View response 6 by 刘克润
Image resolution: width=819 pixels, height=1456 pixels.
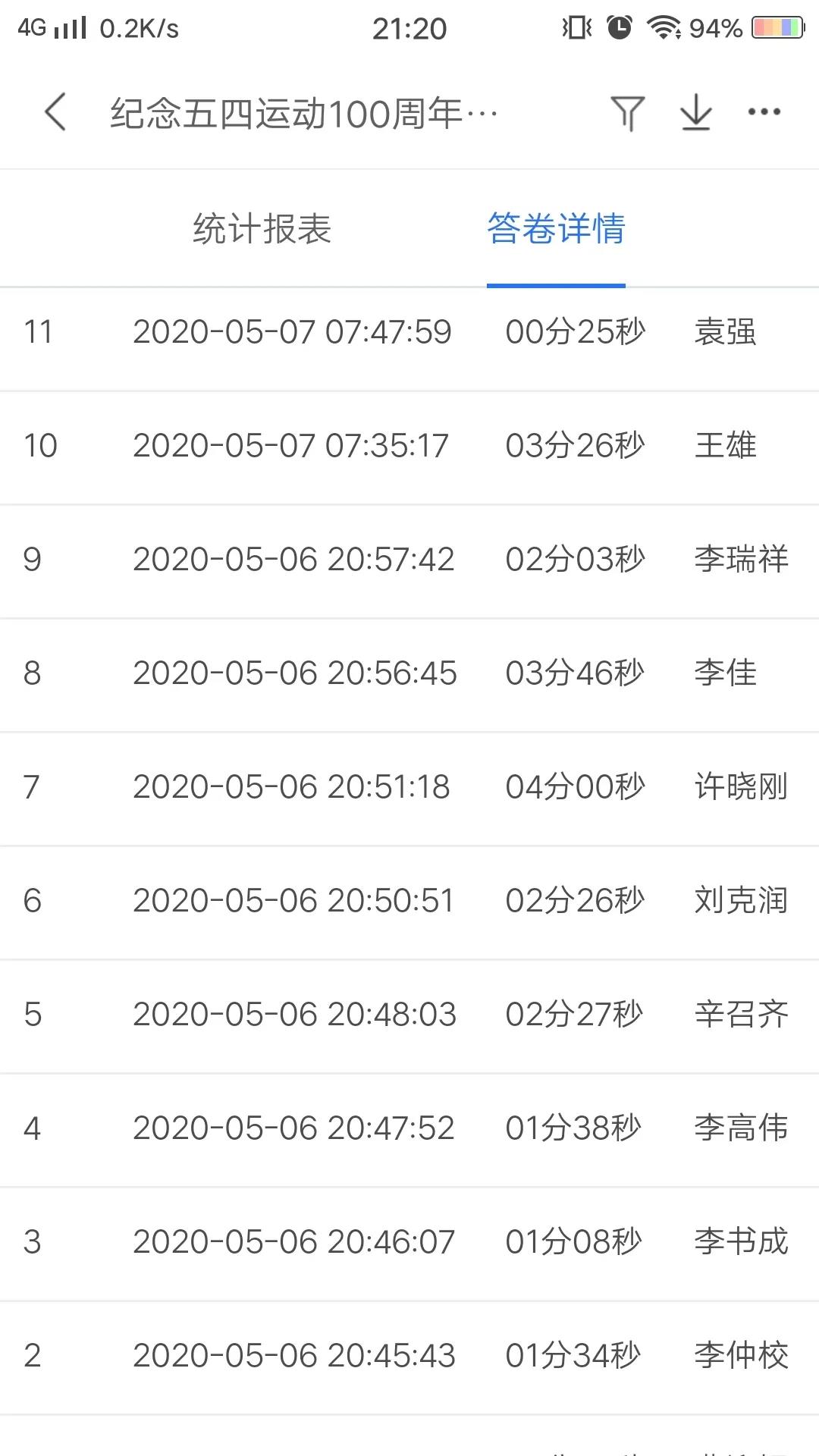[409, 901]
